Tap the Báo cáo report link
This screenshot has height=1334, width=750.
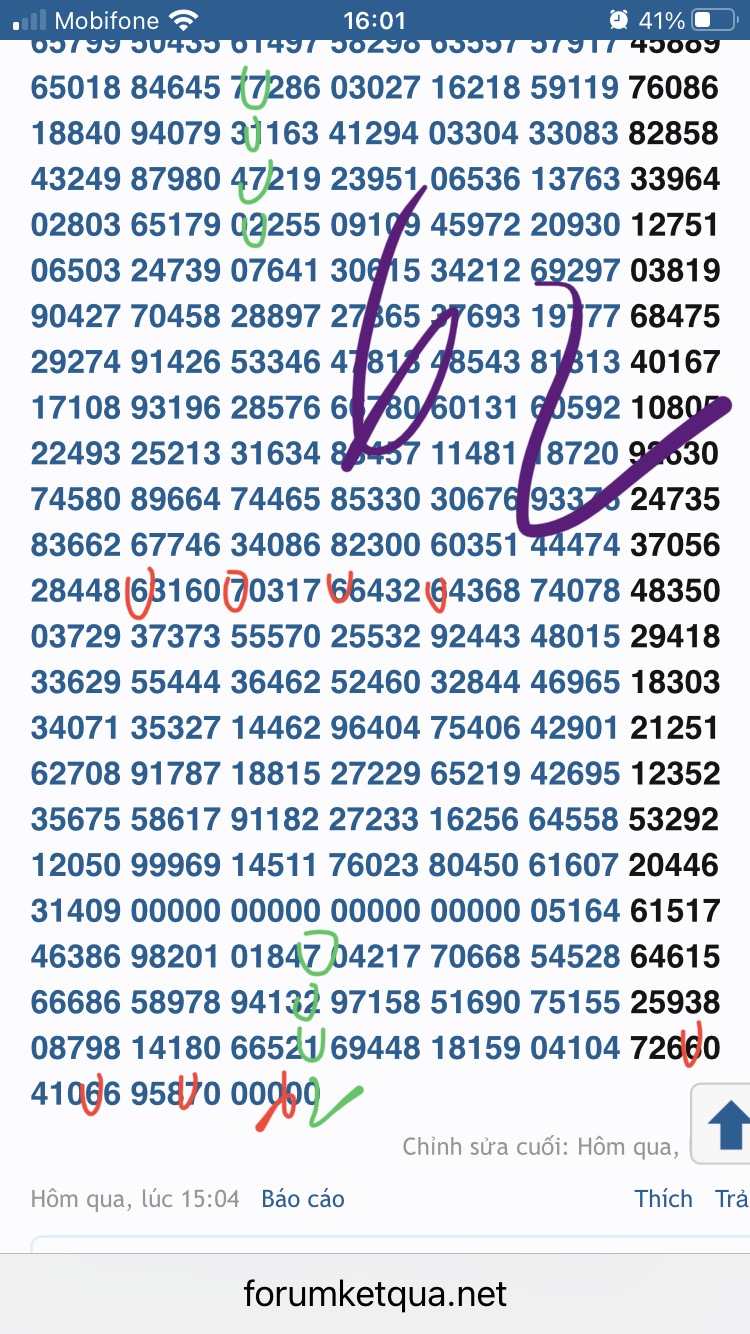coord(302,1198)
